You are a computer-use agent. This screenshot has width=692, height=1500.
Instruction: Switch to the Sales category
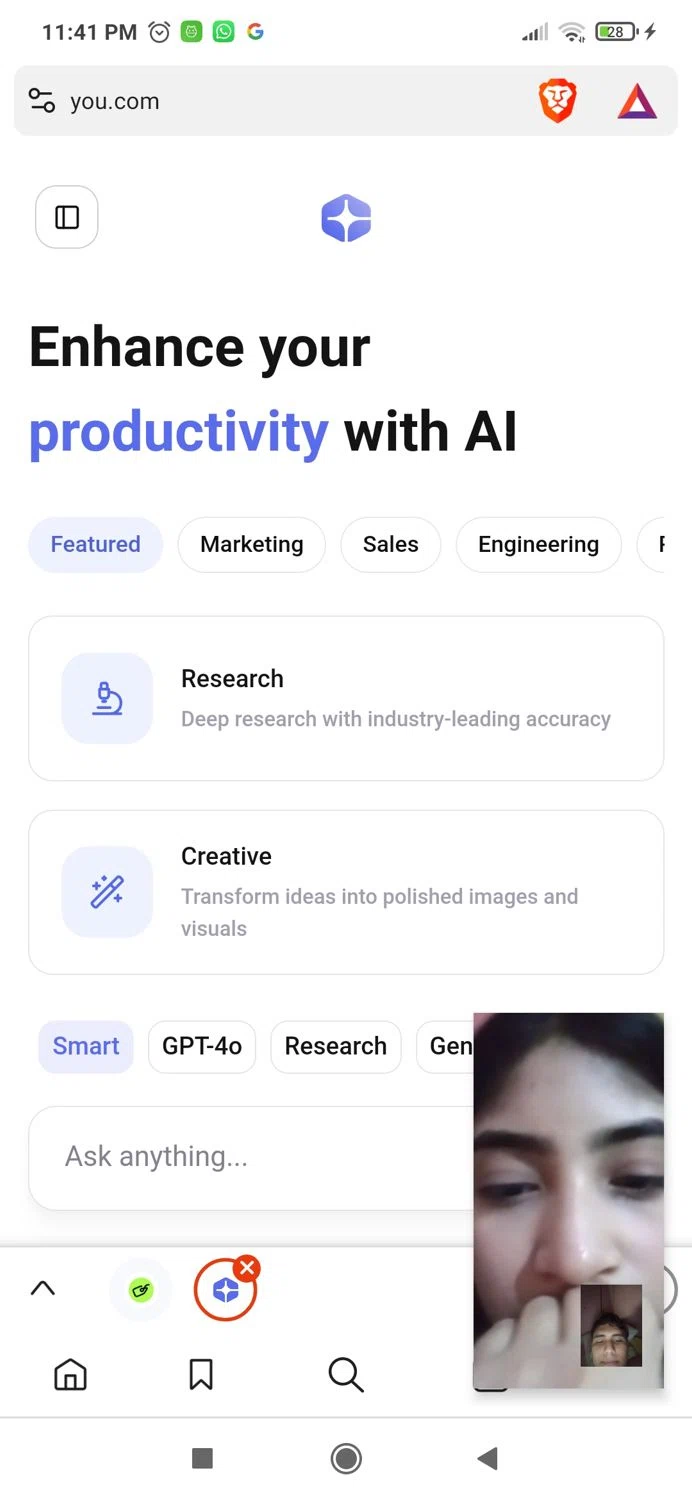(x=390, y=544)
